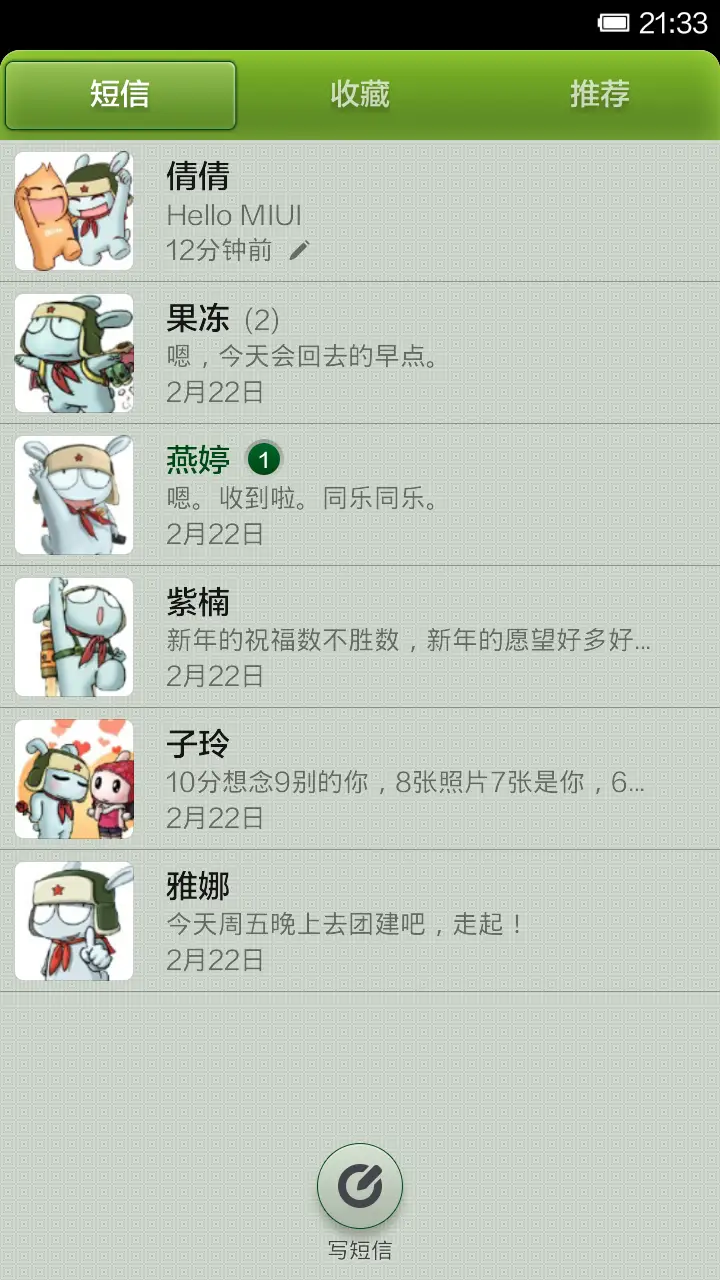Select 燕婷's profile avatar
The image size is (720, 1280).
click(x=73, y=495)
